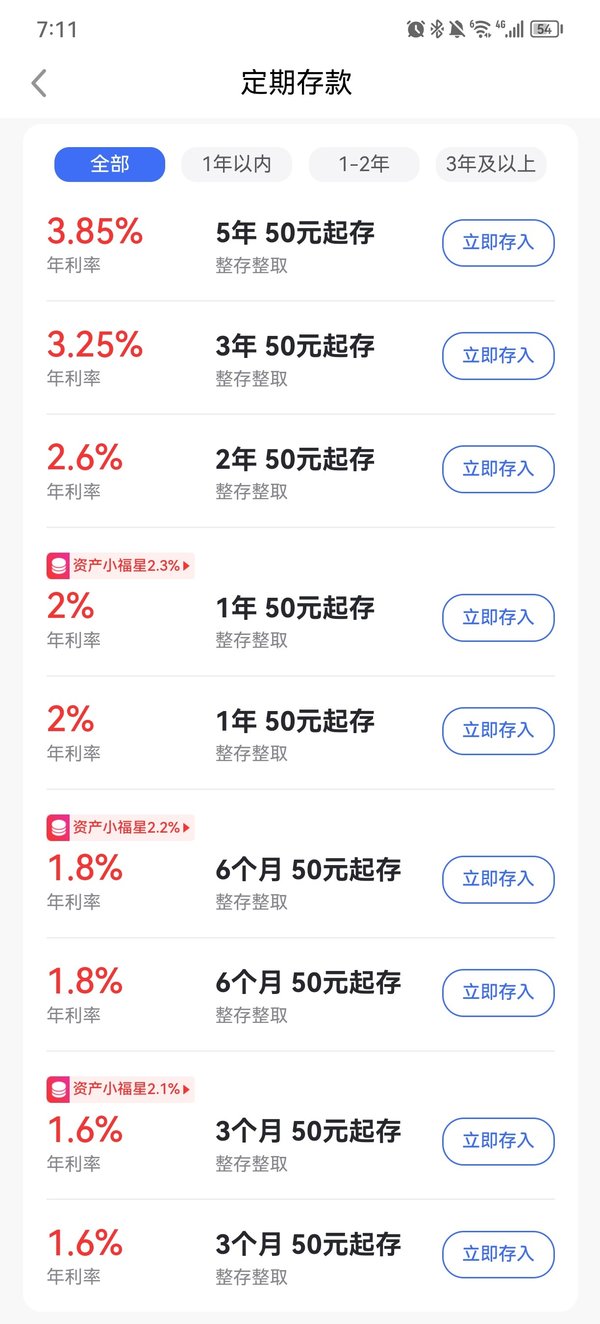Open the 资产小福星2.3% promo tag
The image size is (600, 1324).
pos(119,565)
